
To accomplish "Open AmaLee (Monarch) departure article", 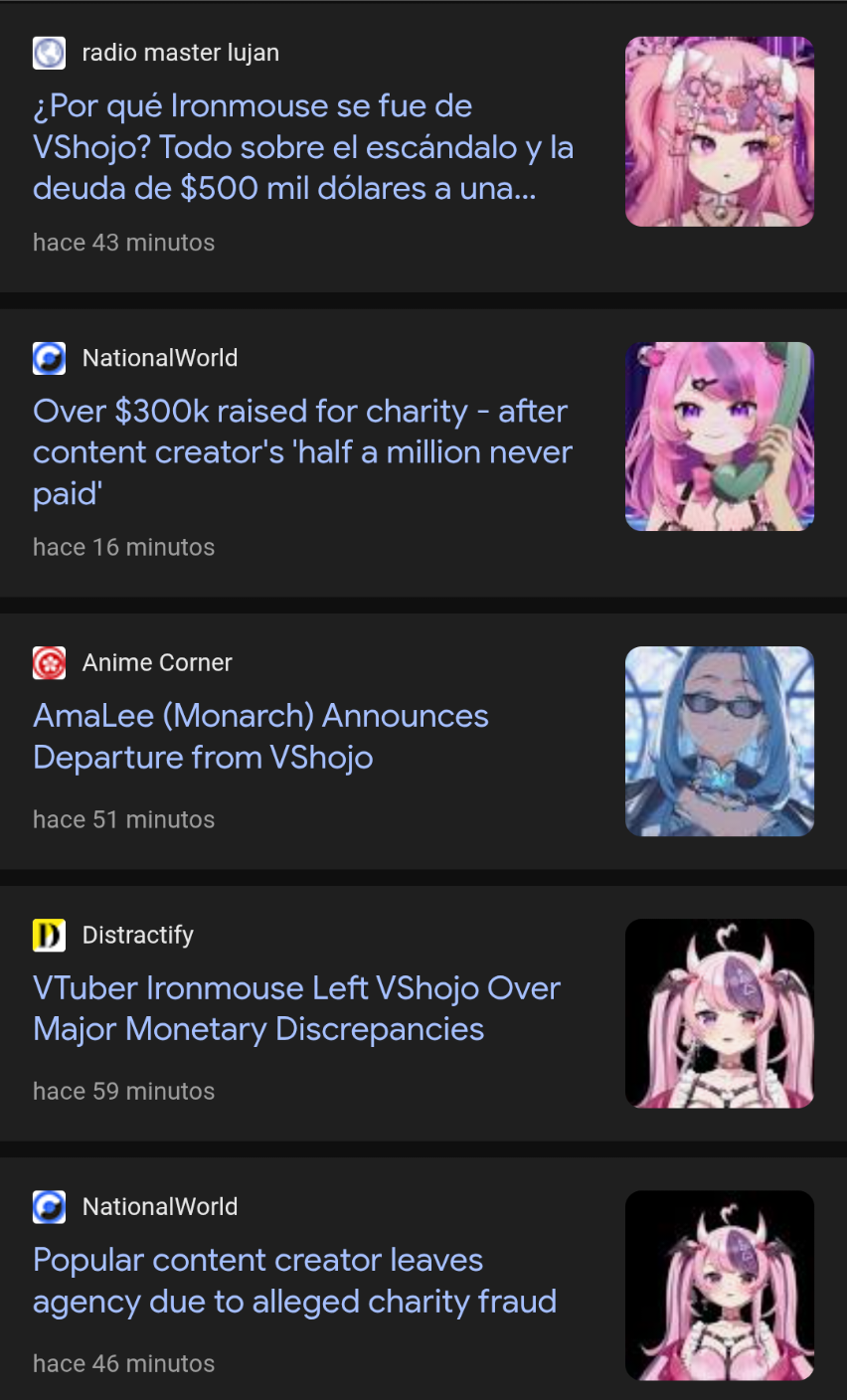I will tap(260, 736).
